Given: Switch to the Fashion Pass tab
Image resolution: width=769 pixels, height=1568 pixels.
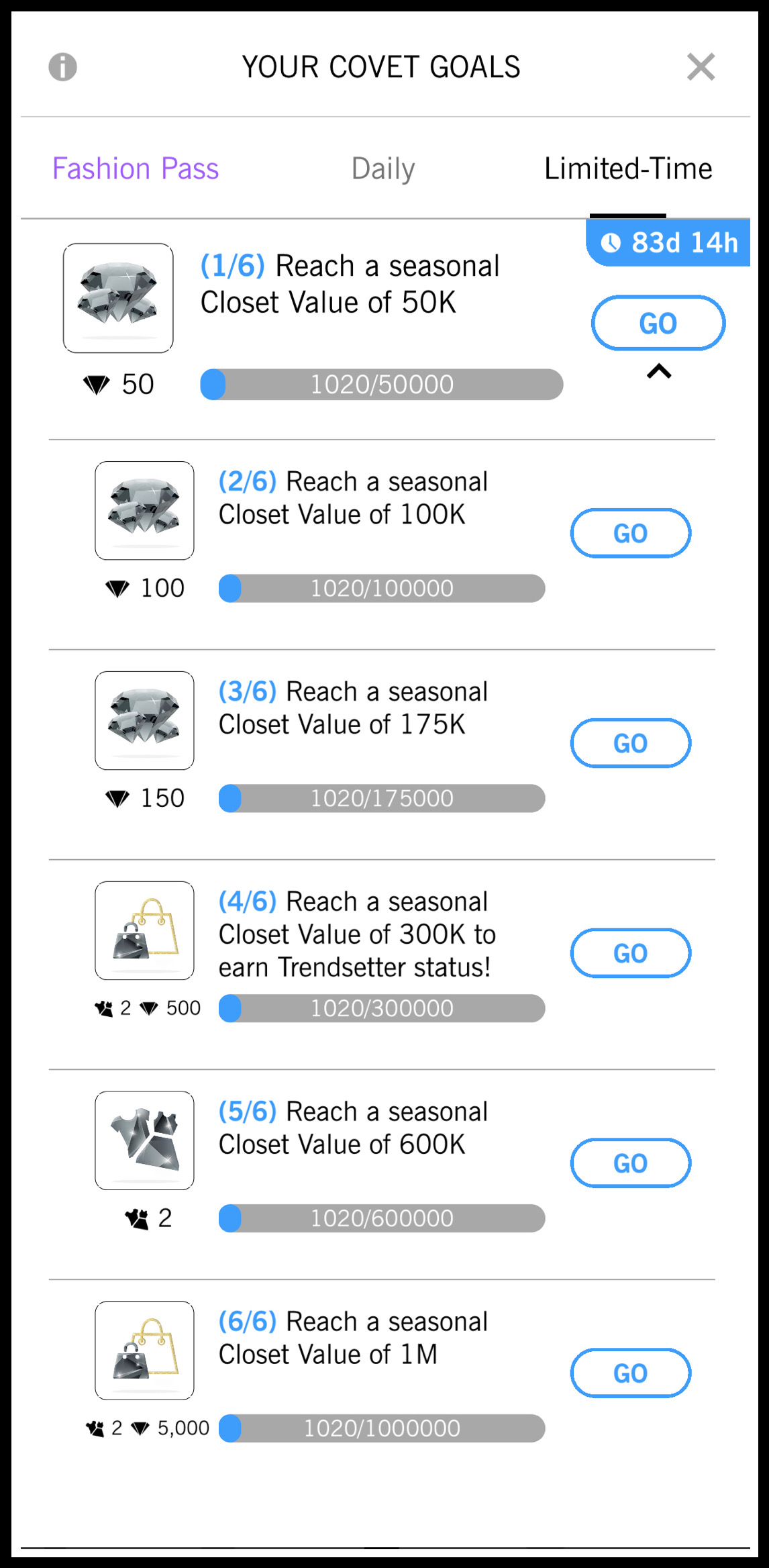Looking at the screenshot, I should click(136, 168).
